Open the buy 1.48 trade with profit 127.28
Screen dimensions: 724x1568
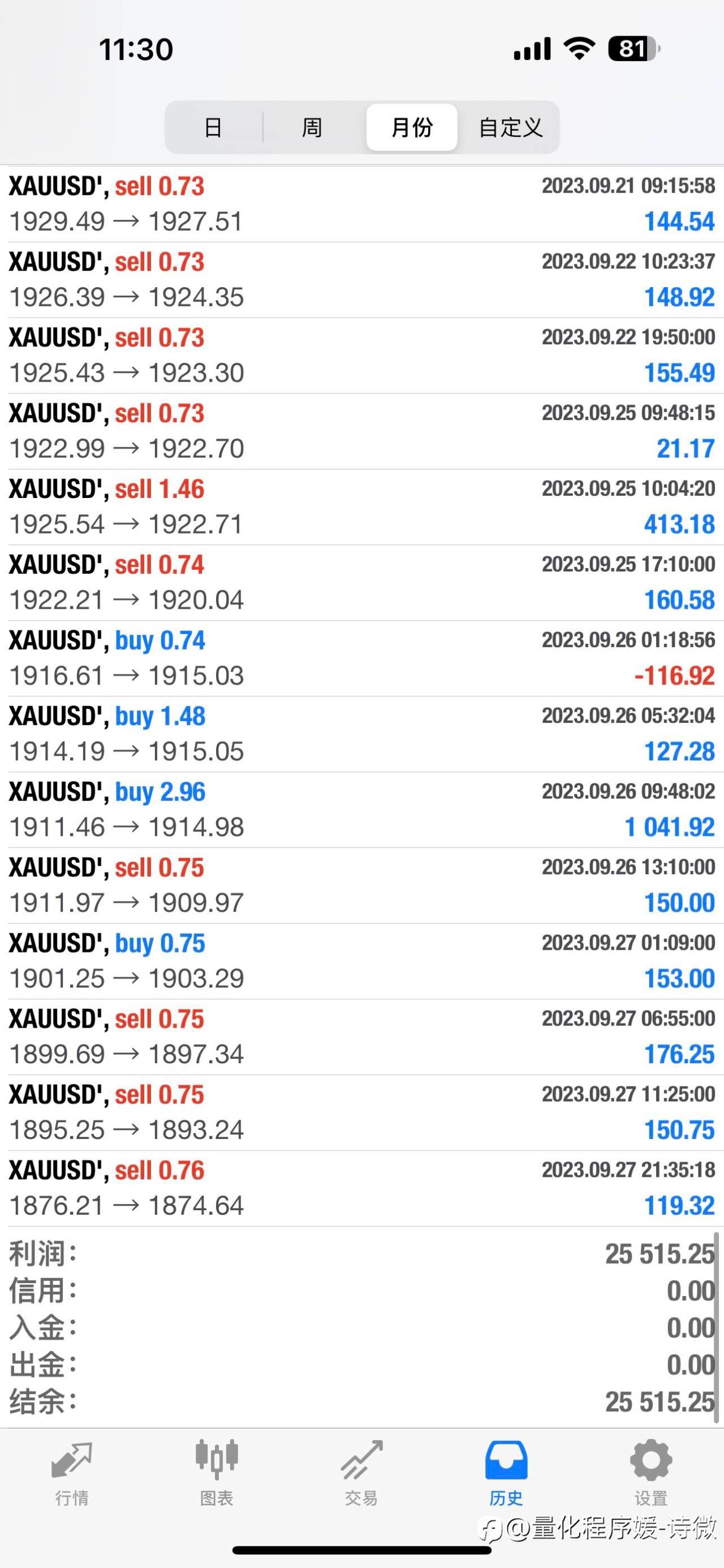click(x=361, y=734)
